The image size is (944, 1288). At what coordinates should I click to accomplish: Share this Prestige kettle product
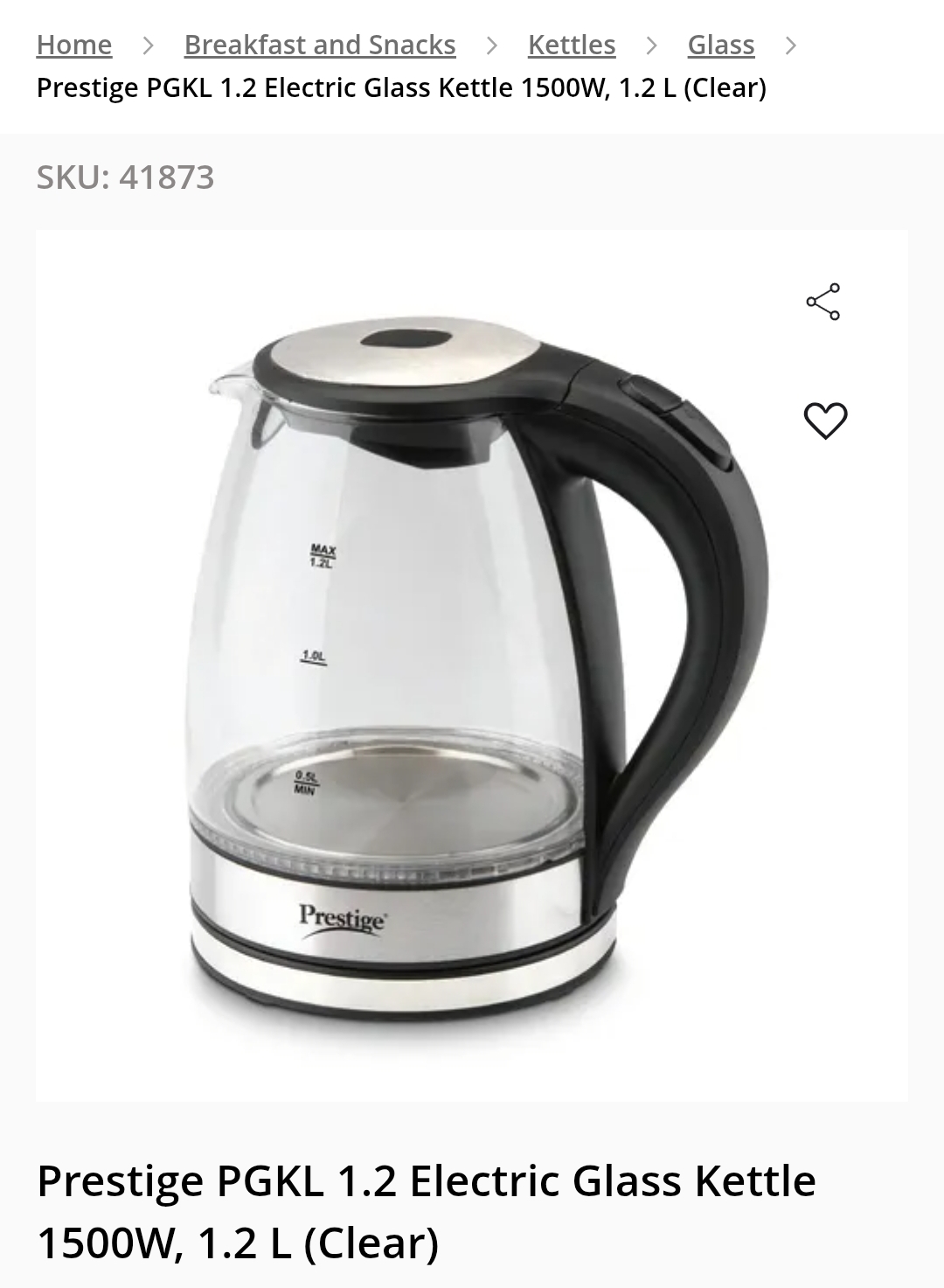pyautogui.click(x=823, y=302)
